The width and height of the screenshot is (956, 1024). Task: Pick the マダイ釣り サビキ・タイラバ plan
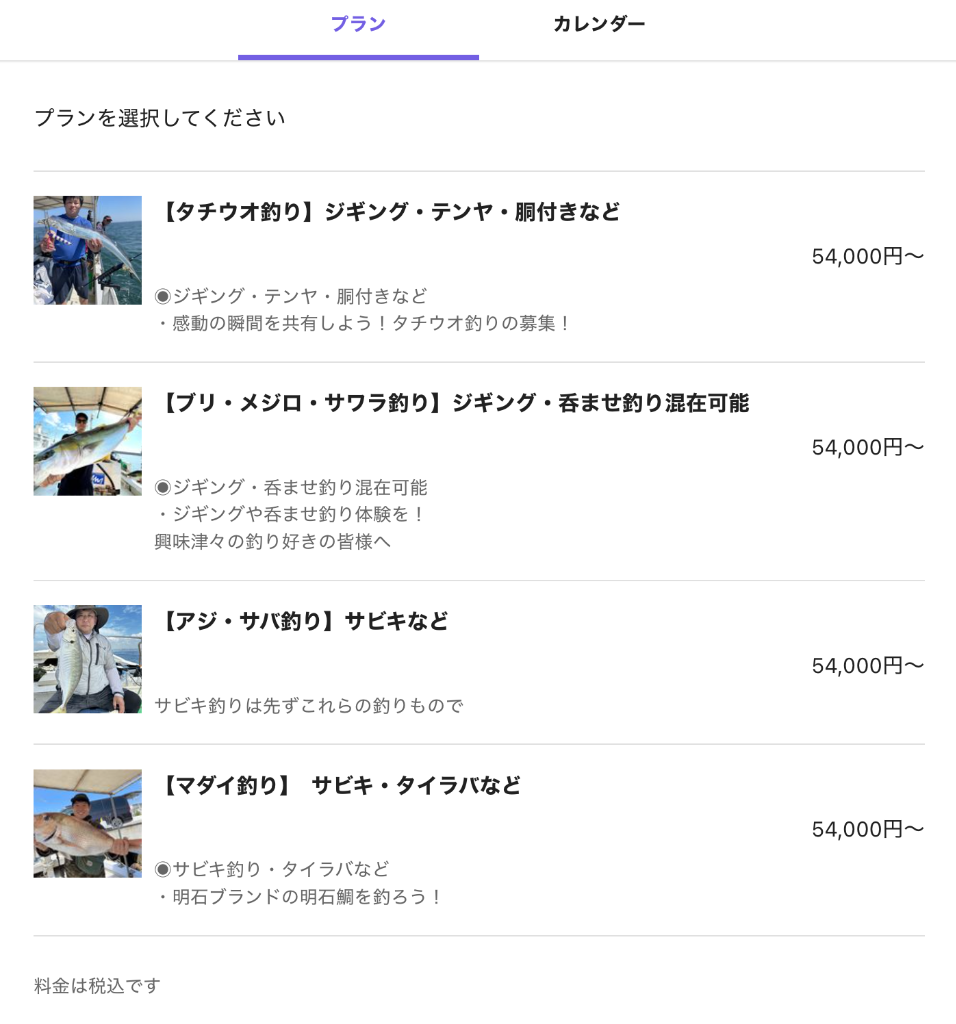tap(340, 786)
